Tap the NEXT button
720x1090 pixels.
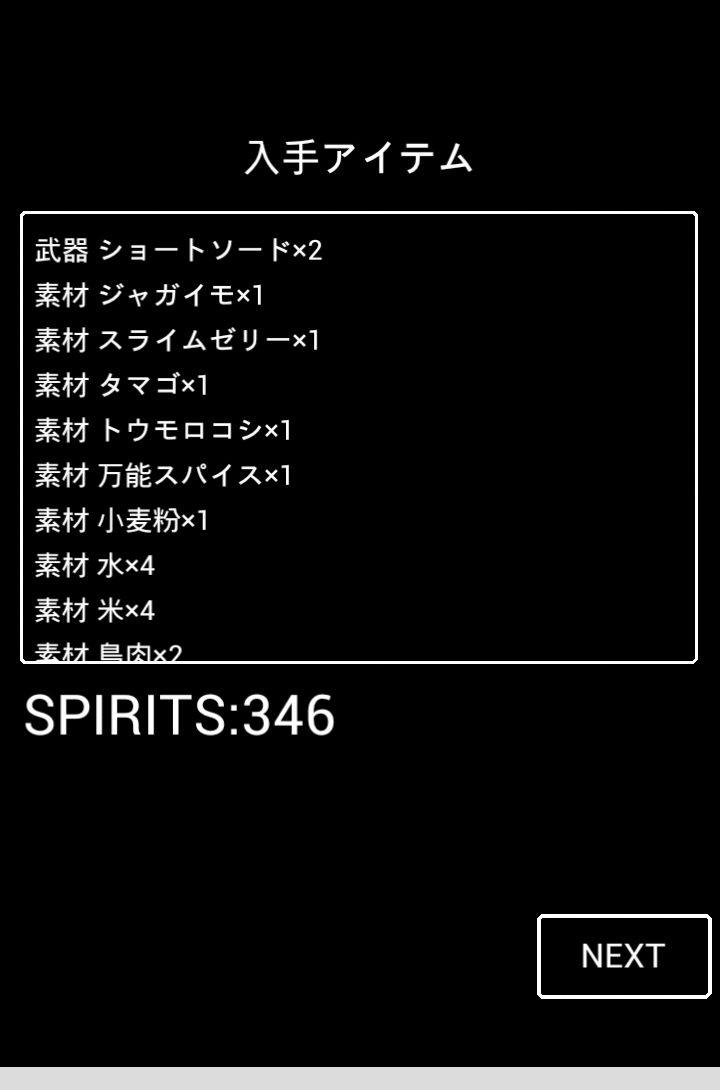624,956
